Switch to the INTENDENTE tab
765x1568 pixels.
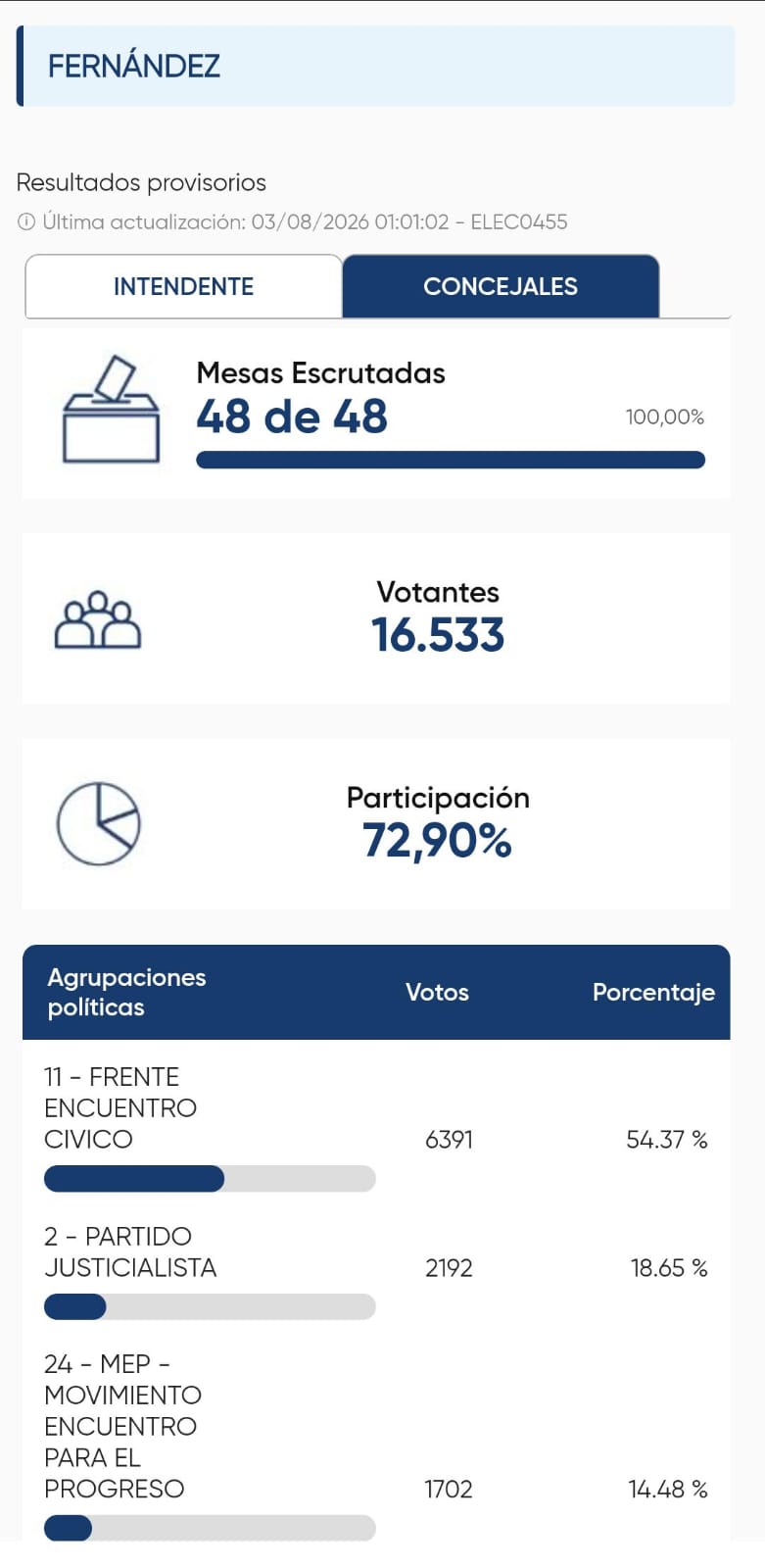(x=183, y=286)
